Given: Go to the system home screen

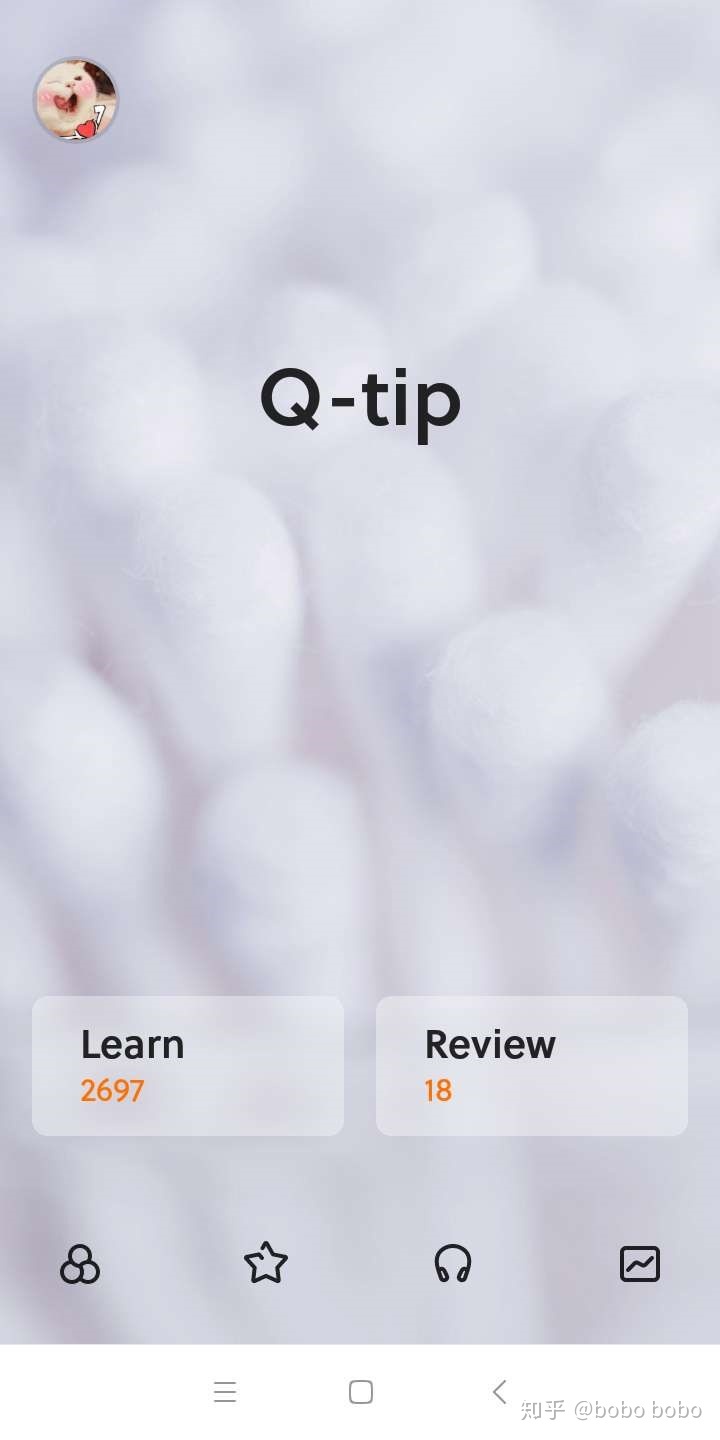Looking at the screenshot, I should [x=361, y=1392].
